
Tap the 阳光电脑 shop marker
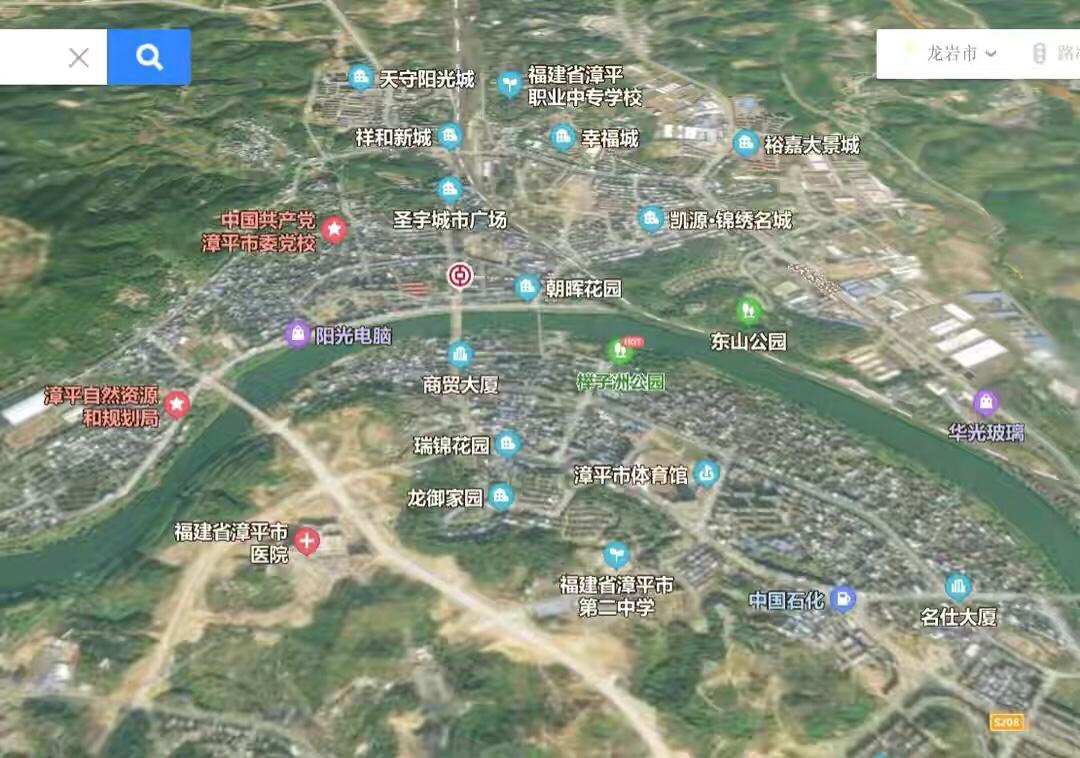297,334
